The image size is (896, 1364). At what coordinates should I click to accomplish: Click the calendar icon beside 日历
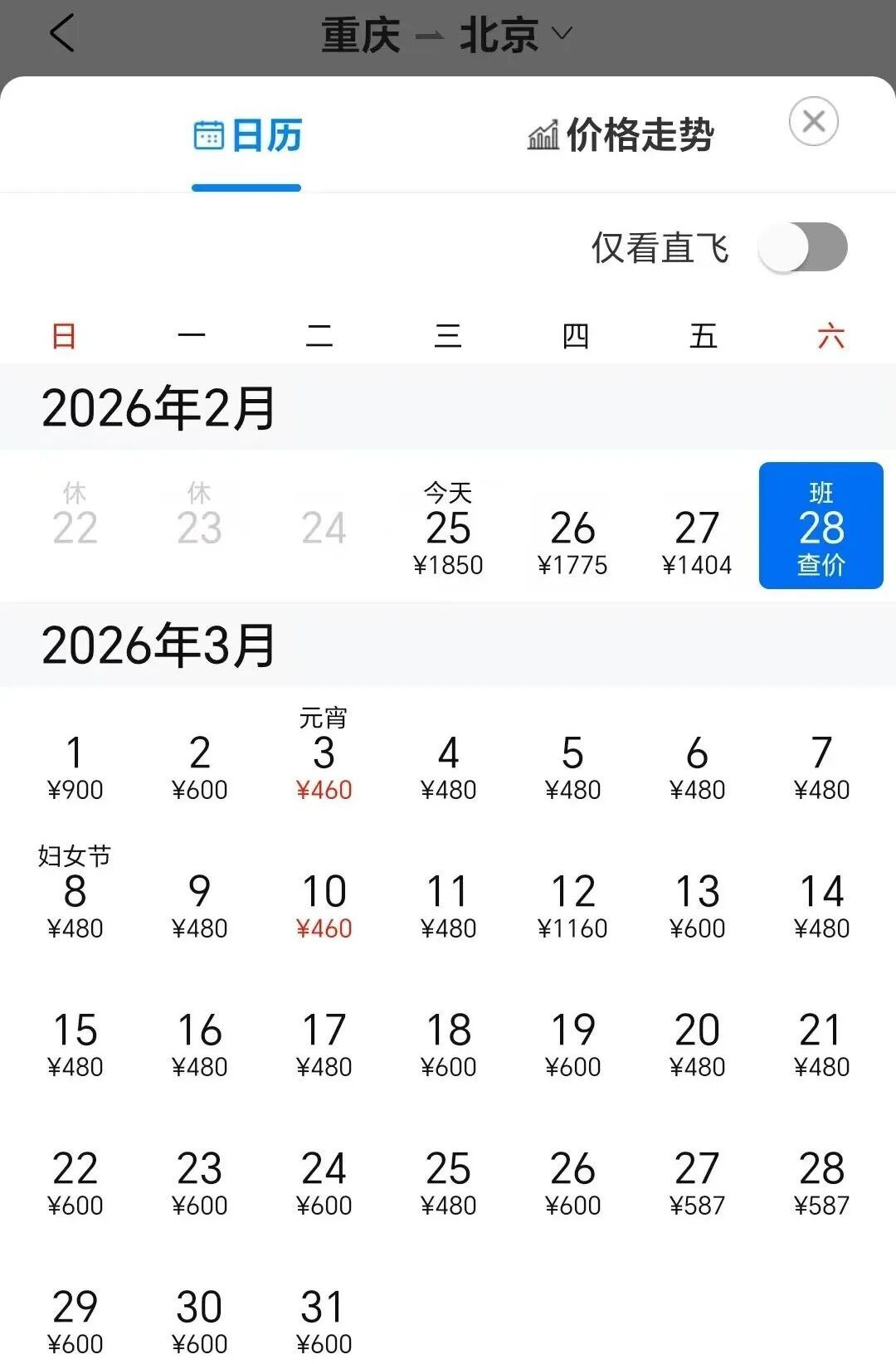coord(207,133)
